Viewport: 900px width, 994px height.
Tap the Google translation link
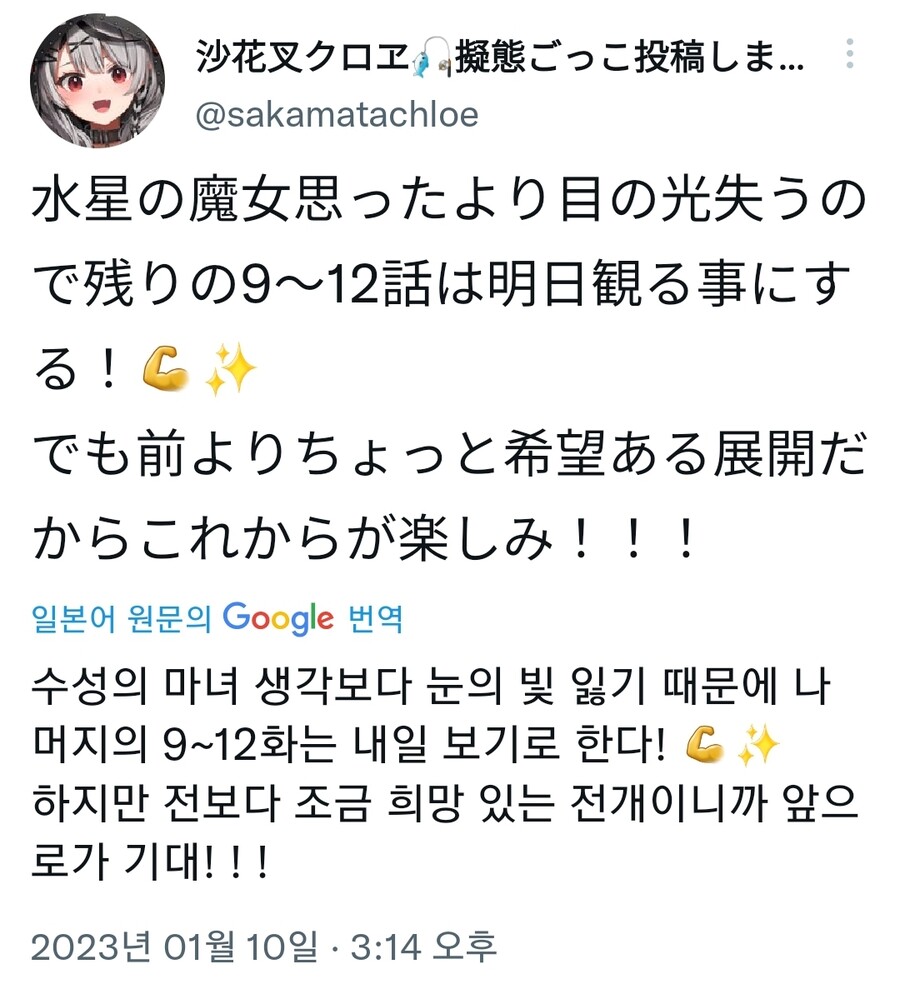[x=217, y=619]
